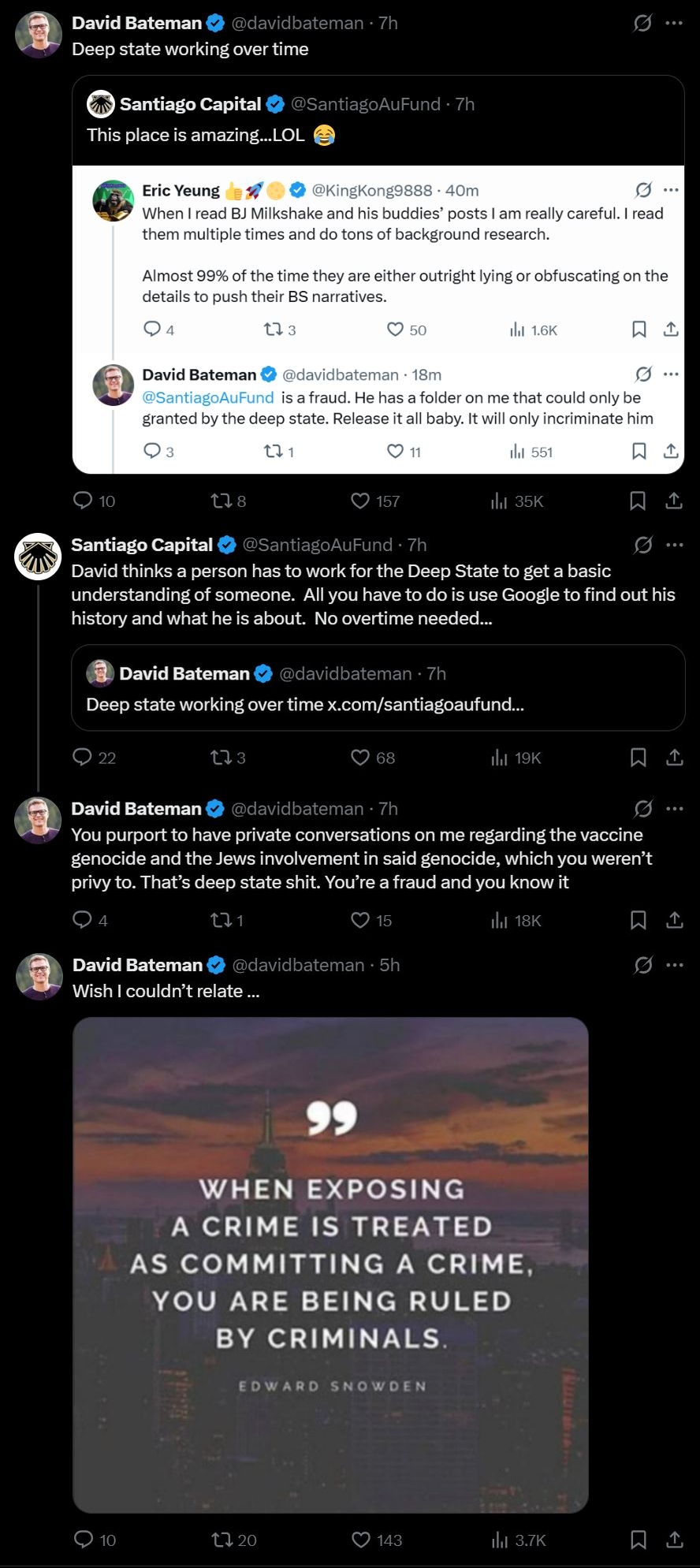Repost the 'Wish I couldn't relate' tweet
The image size is (700, 1568).
(220, 1540)
